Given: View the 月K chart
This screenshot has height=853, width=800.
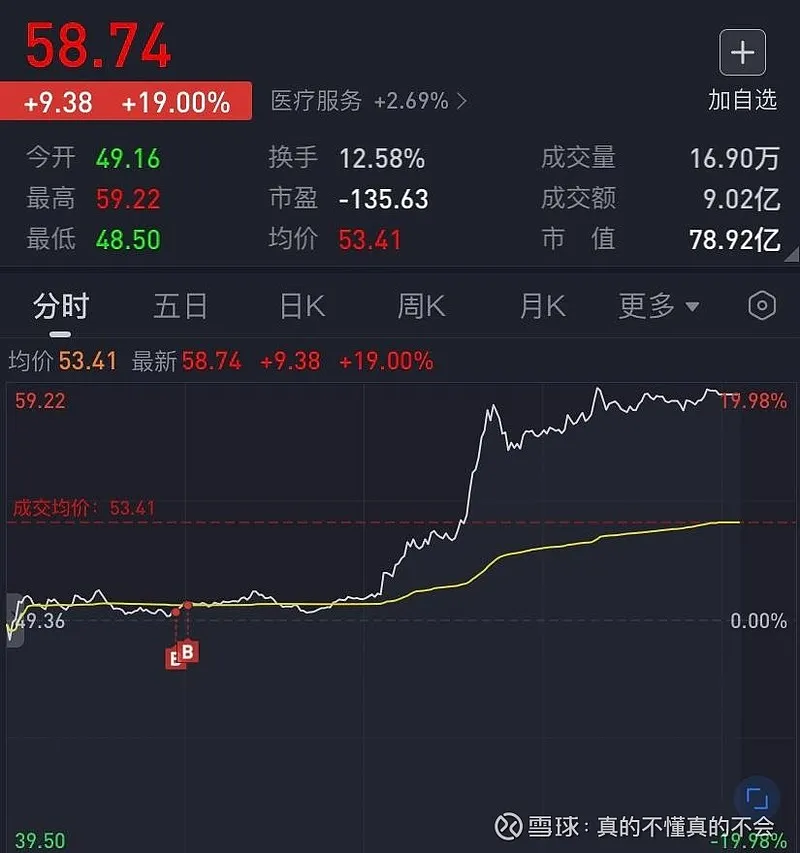Looking at the screenshot, I should [542, 306].
